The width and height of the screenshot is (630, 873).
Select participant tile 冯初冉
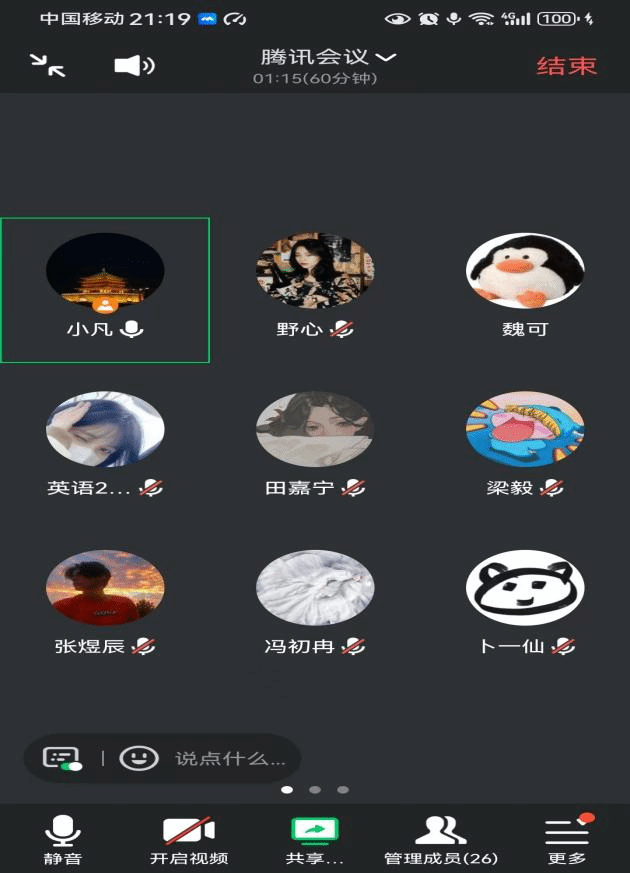(315, 603)
